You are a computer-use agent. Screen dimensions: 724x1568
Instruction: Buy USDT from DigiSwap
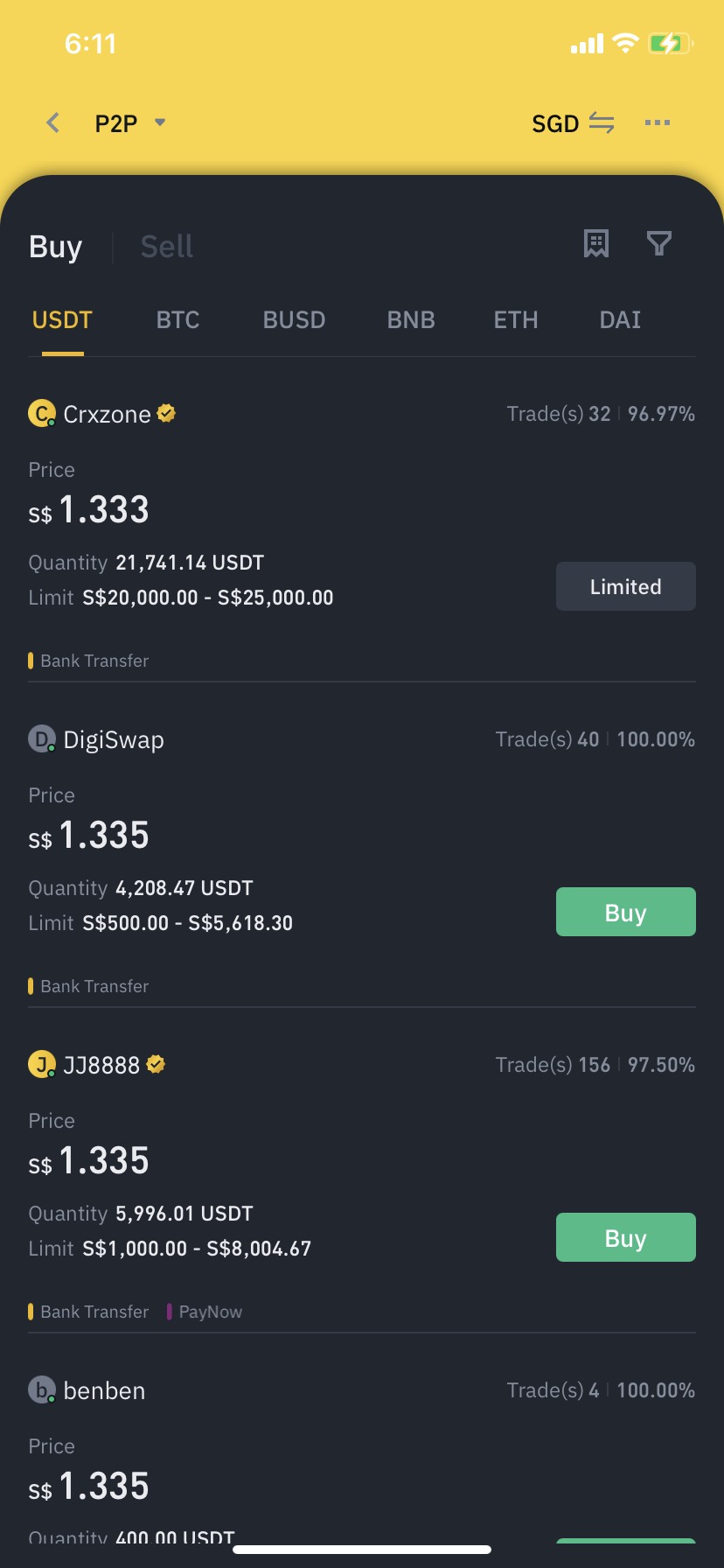tap(625, 911)
